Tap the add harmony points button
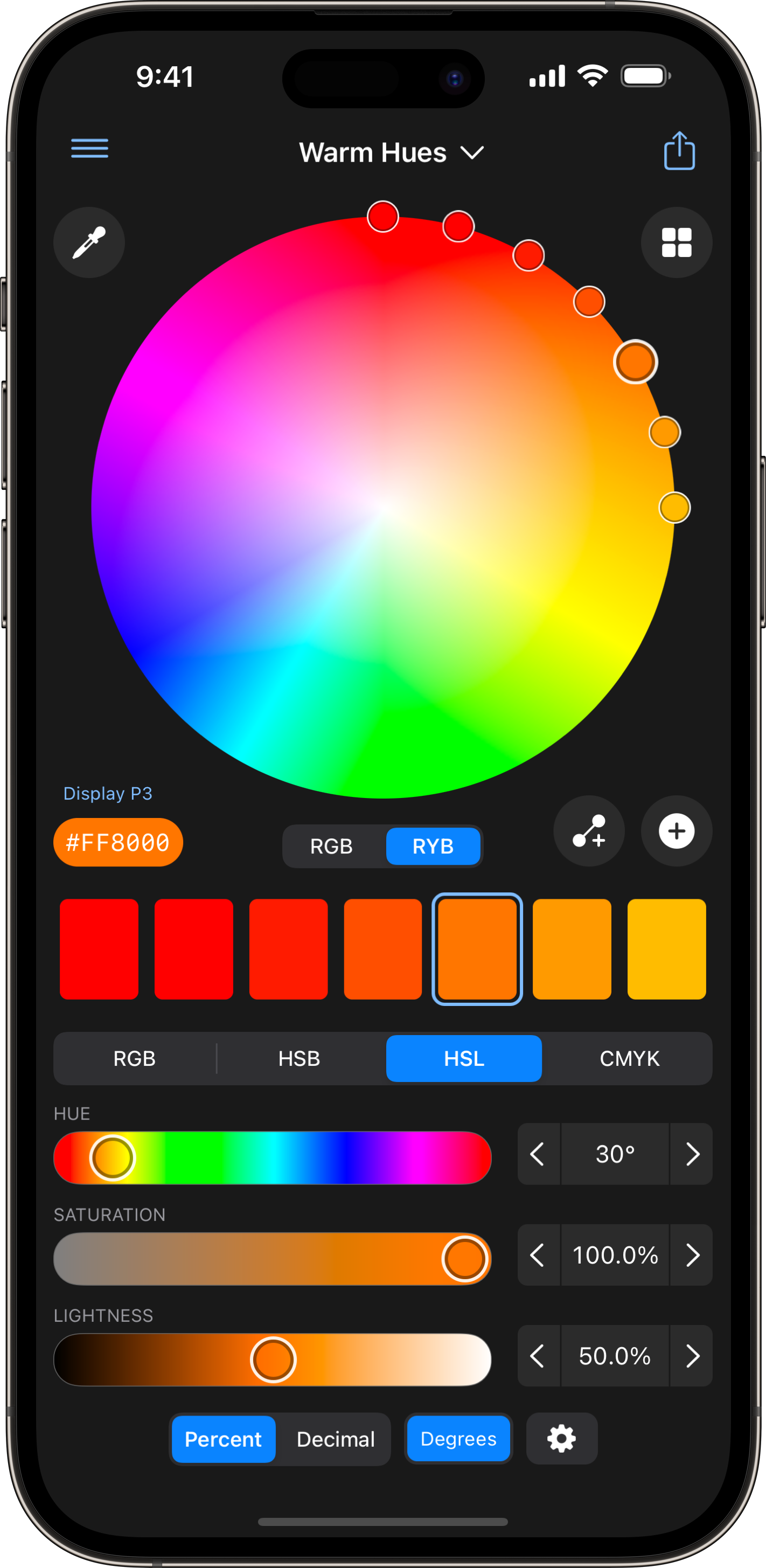 click(588, 831)
